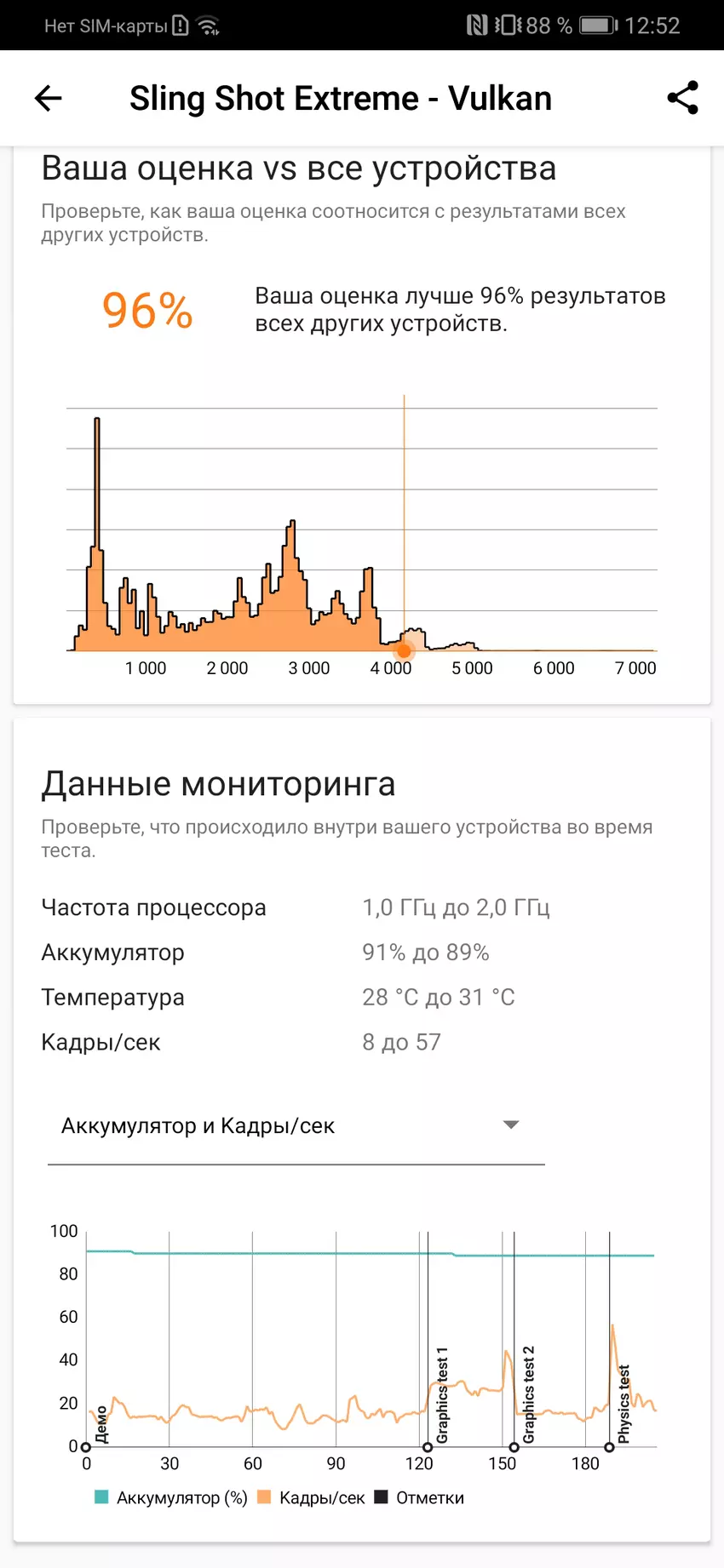Expand the Аккумулятор и Кадры/сек dropdown
Image resolution: width=724 pixels, height=1568 pixels.
coord(511,1125)
